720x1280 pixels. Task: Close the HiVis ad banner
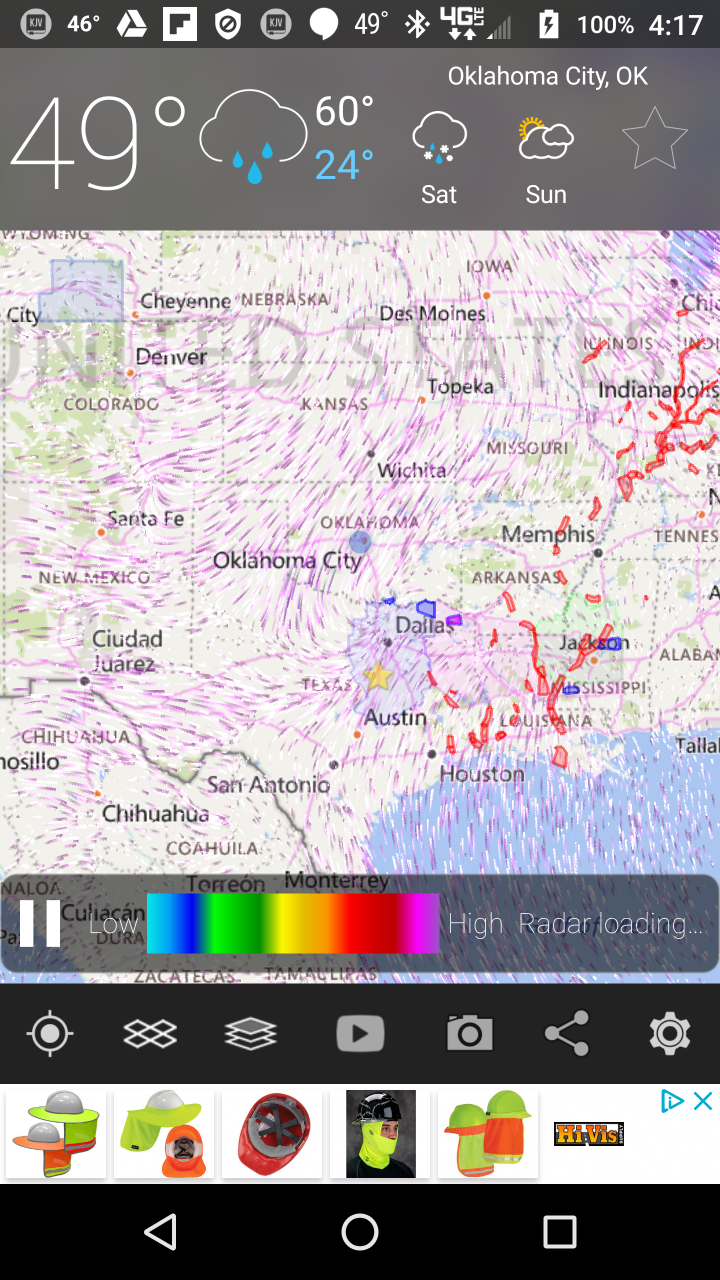tap(703, 1101)
